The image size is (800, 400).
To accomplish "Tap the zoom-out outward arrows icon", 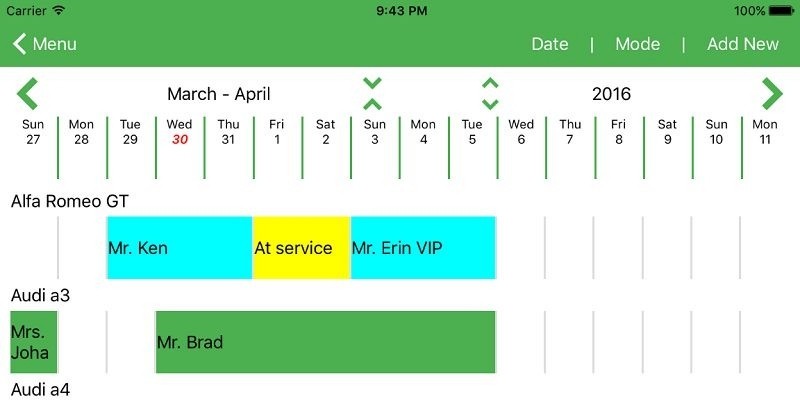I will (490, 94).
